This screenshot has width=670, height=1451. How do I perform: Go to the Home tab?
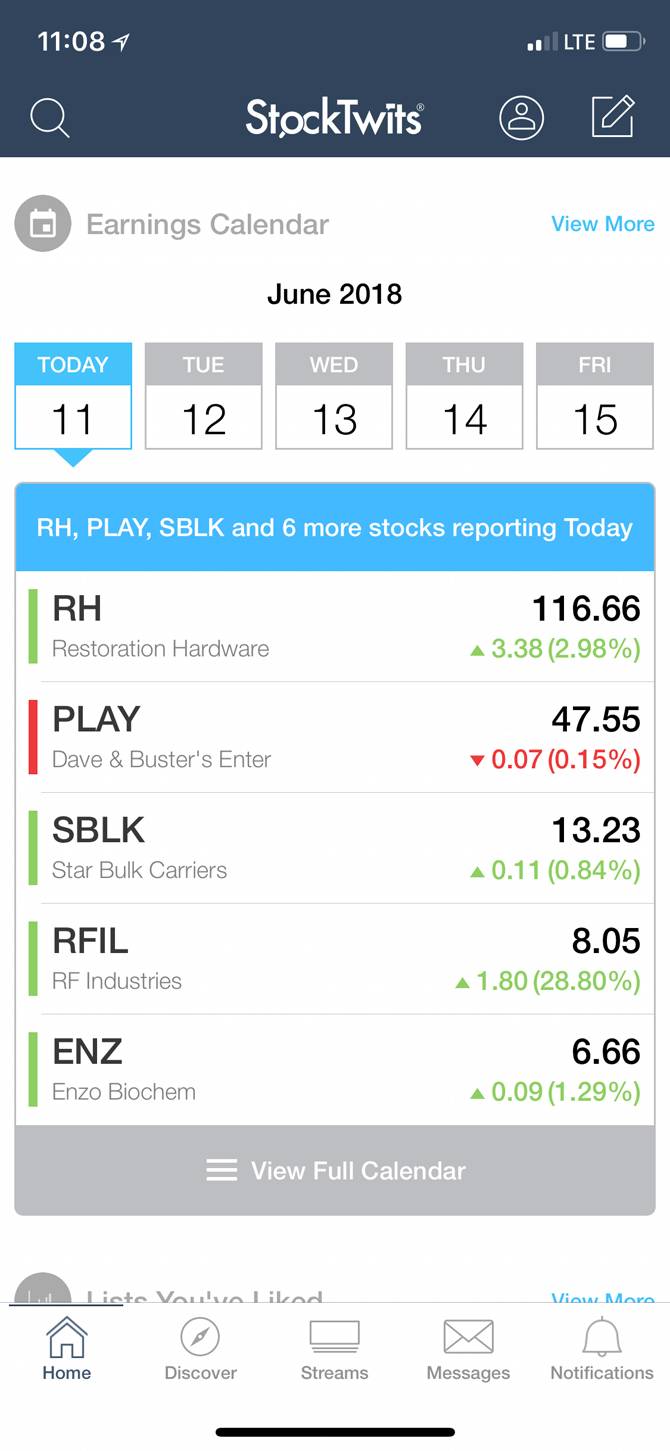[x=67, y=1349]
